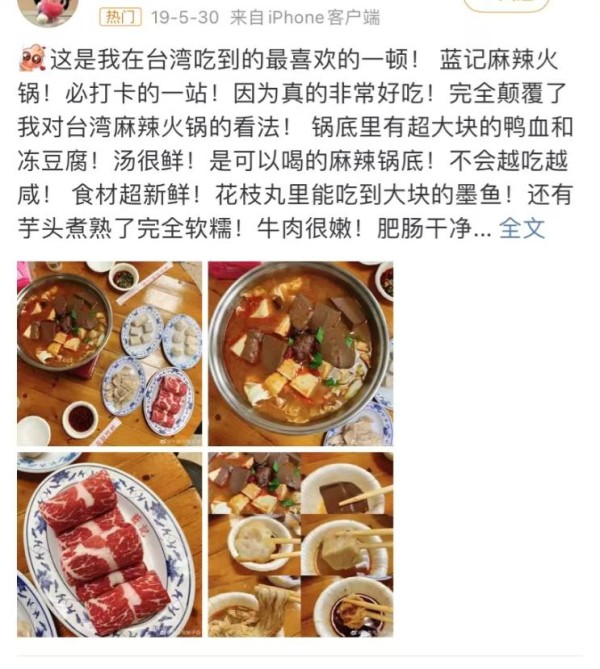The width and height of the screenshot is (600, 669).
Task: Open the spicy hotpot close-up photo
Action: (x=300, y=353)
